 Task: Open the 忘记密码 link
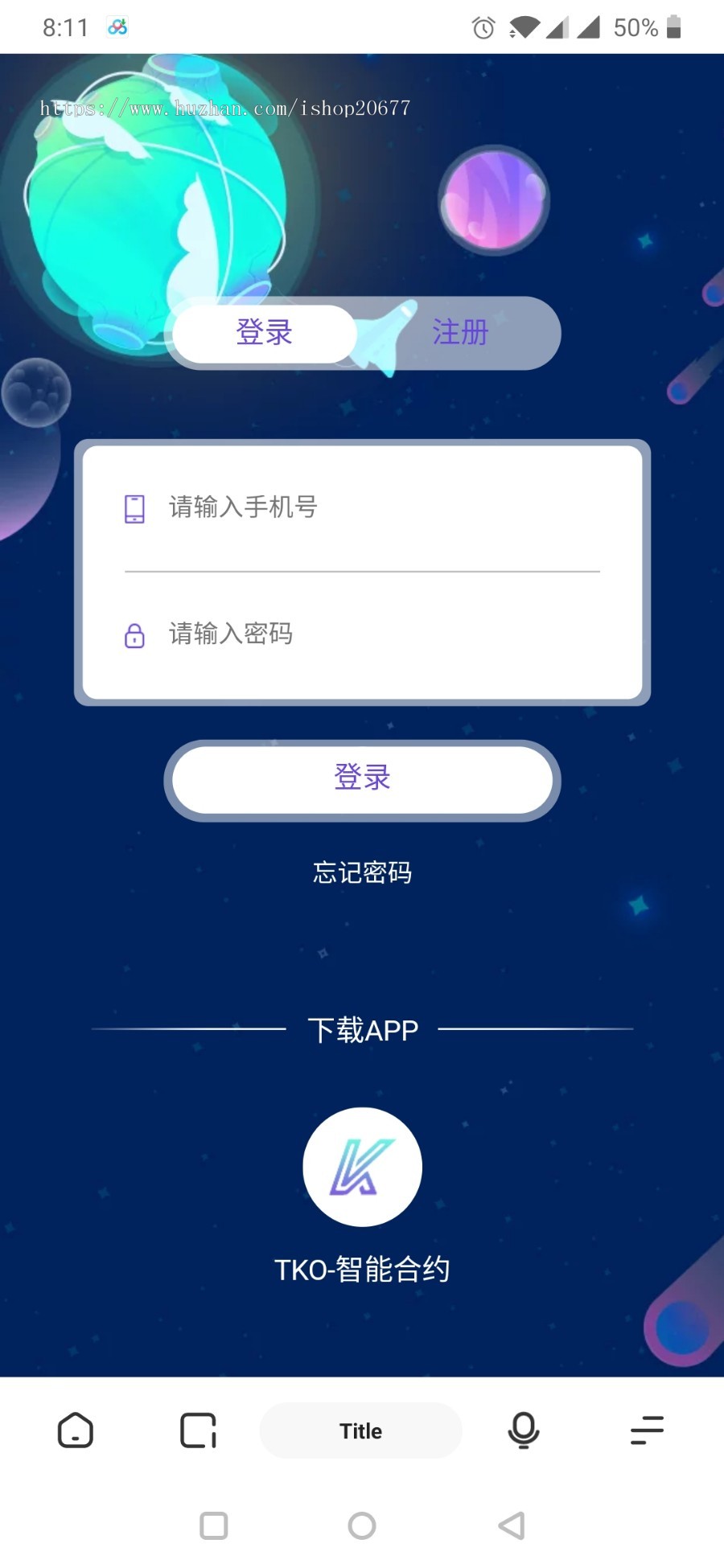363,872
